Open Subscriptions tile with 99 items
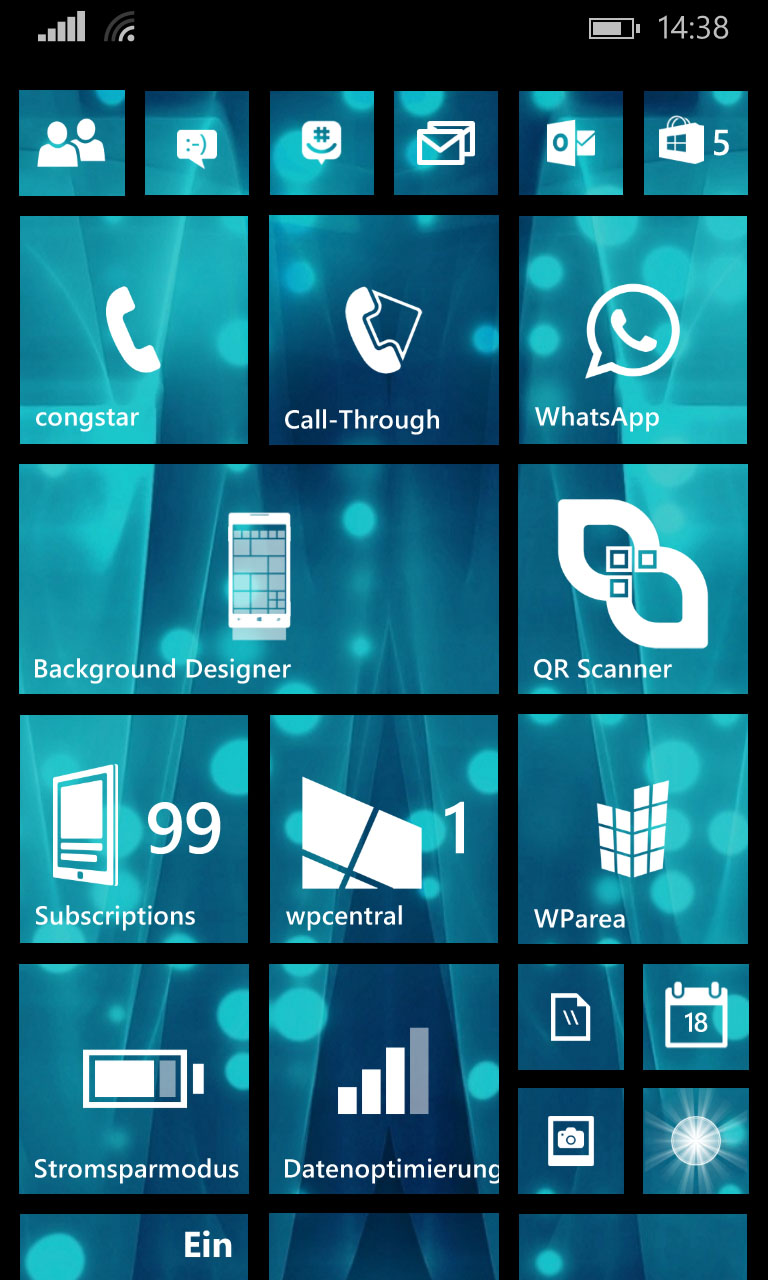 coord(134,829)
